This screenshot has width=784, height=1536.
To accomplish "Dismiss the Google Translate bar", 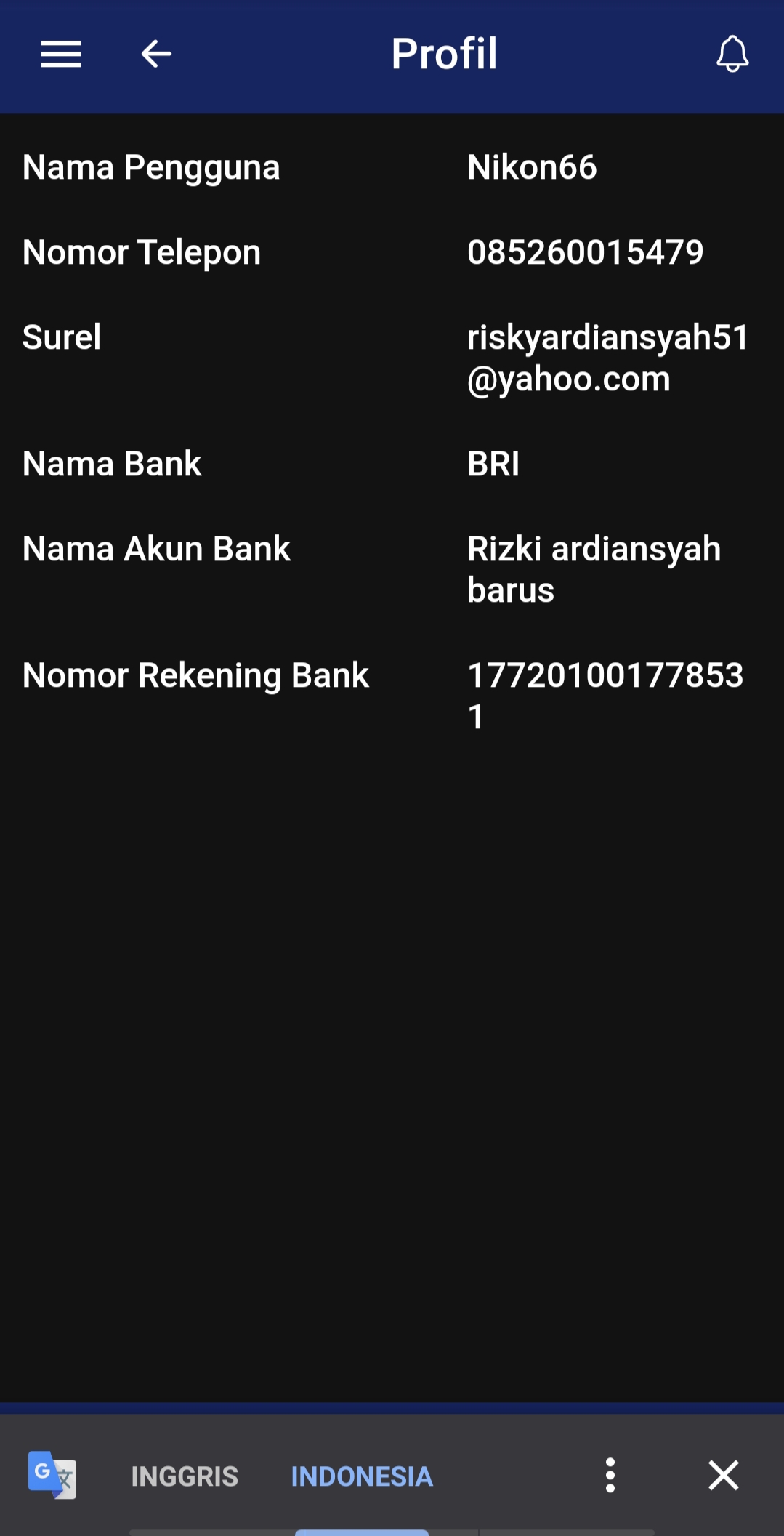I will tap(724, 1476).
